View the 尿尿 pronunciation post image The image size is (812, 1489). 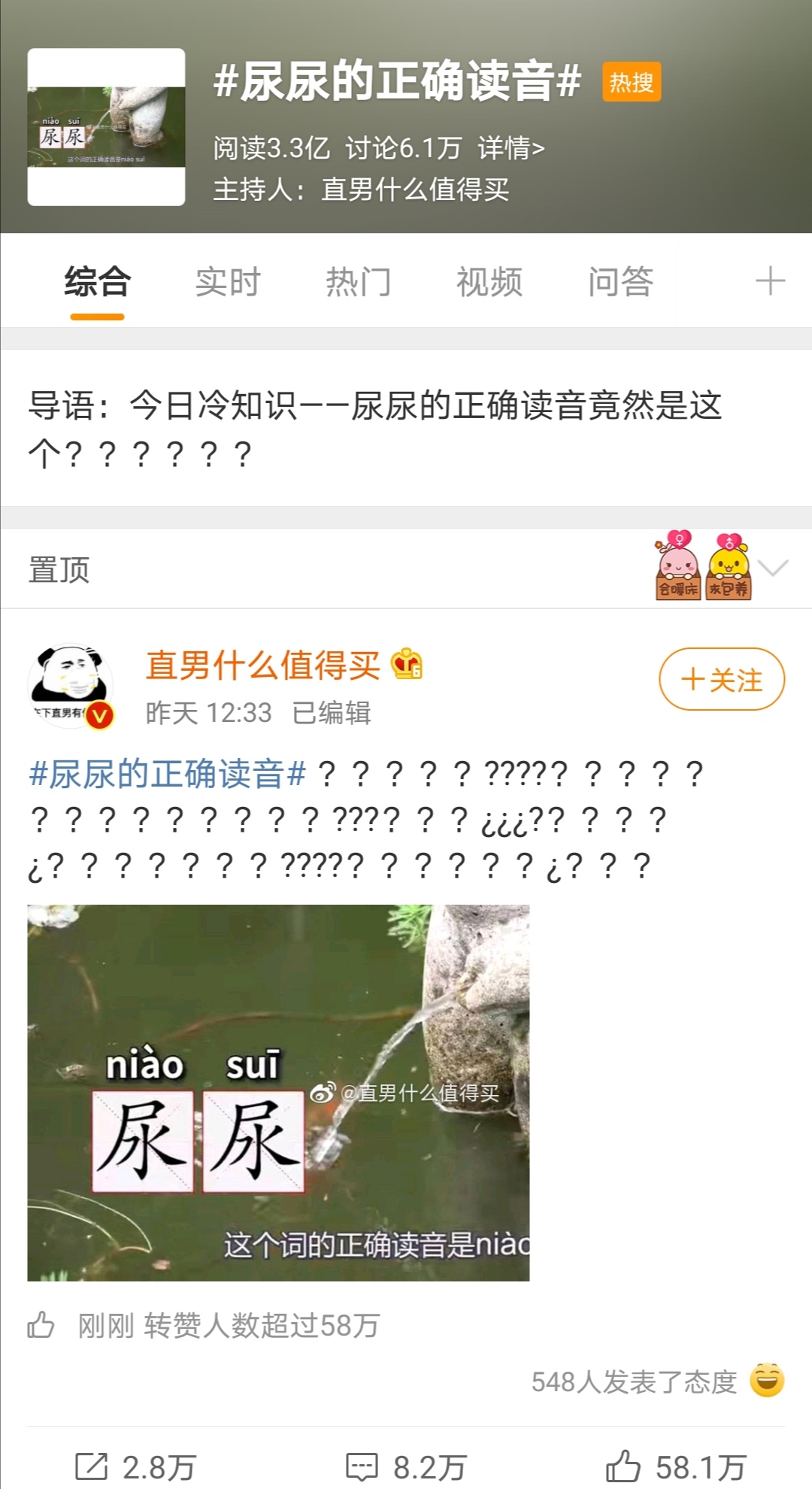(278, 1092)
